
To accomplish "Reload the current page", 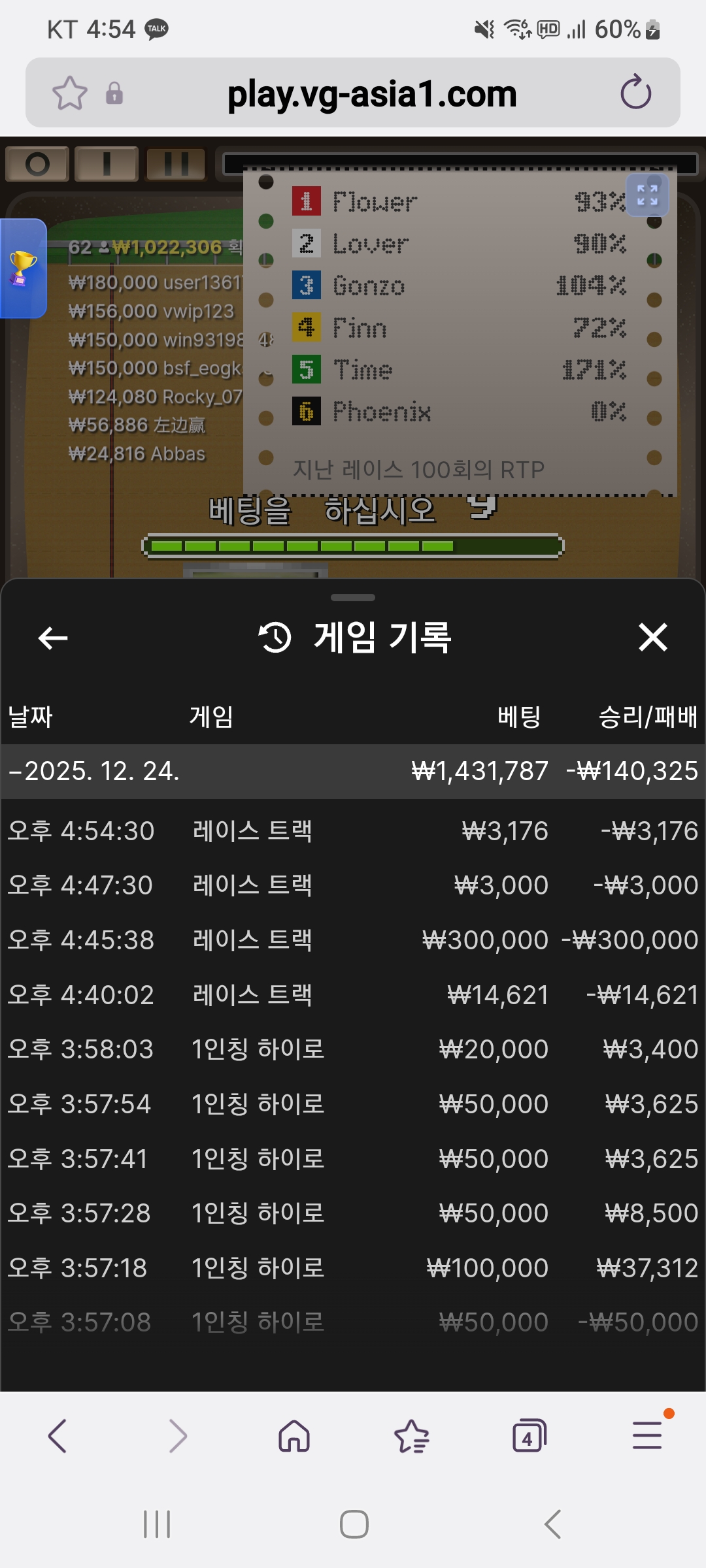I will (635, 93).
